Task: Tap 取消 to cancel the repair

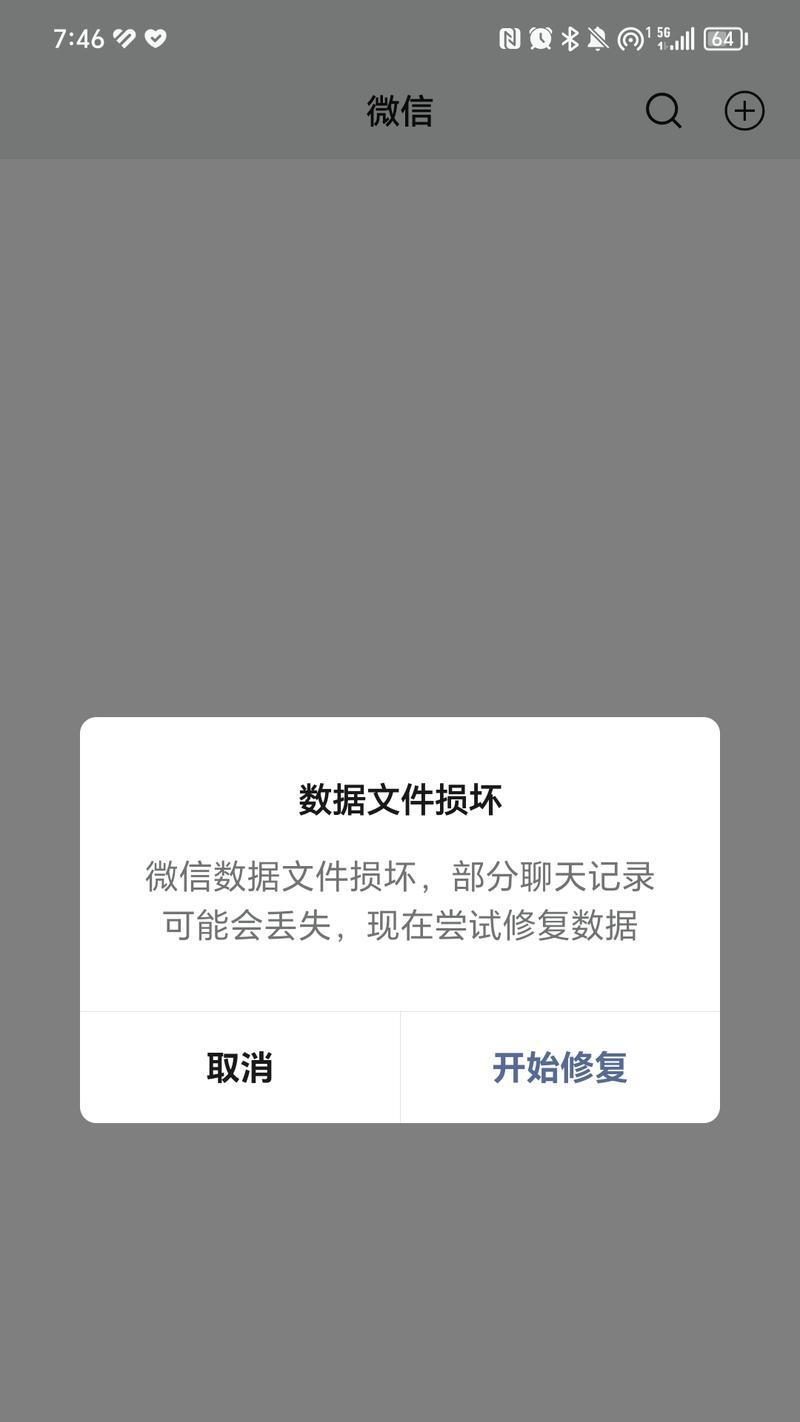Action: [x=240, y=1067]
